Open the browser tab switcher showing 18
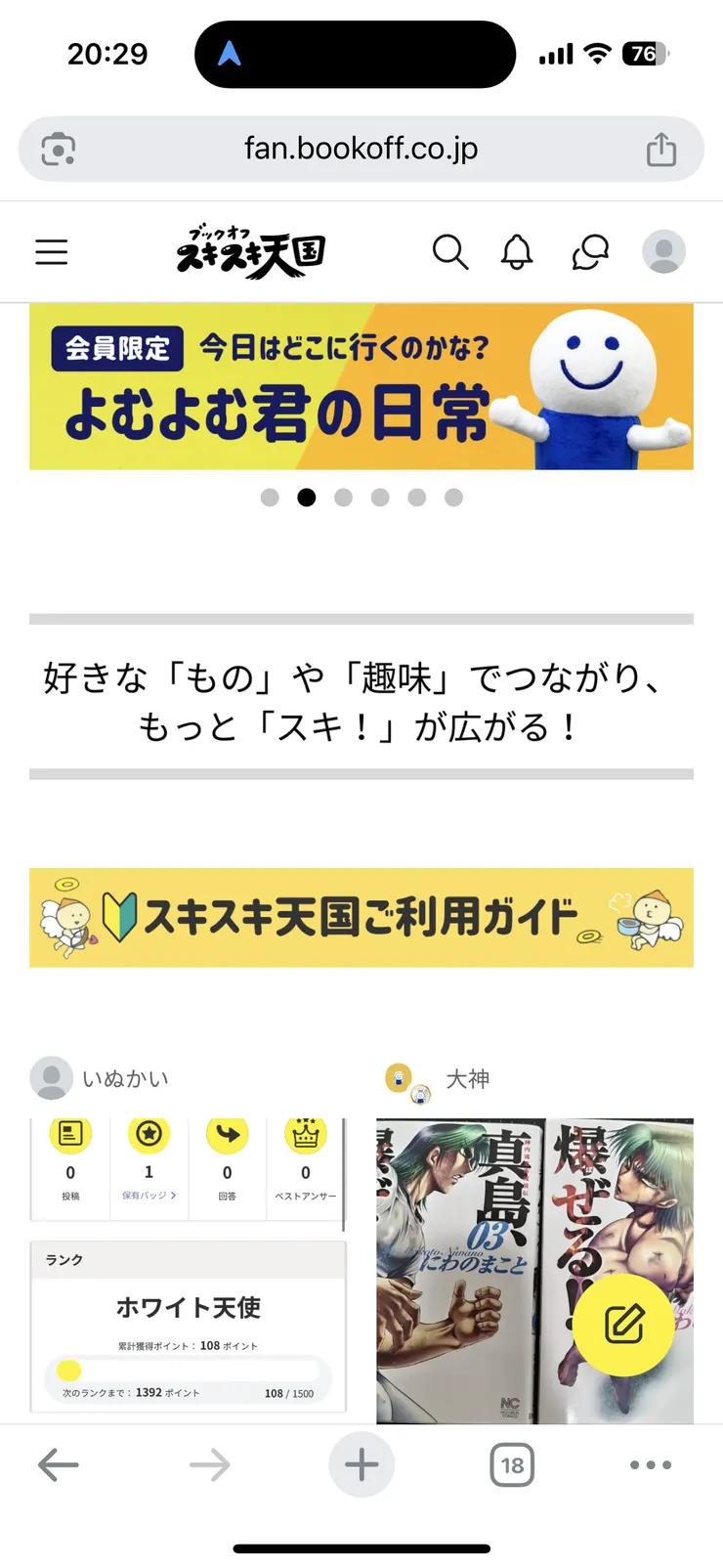This screenshot has width=723, height=1568. [x=512, y=1464]
